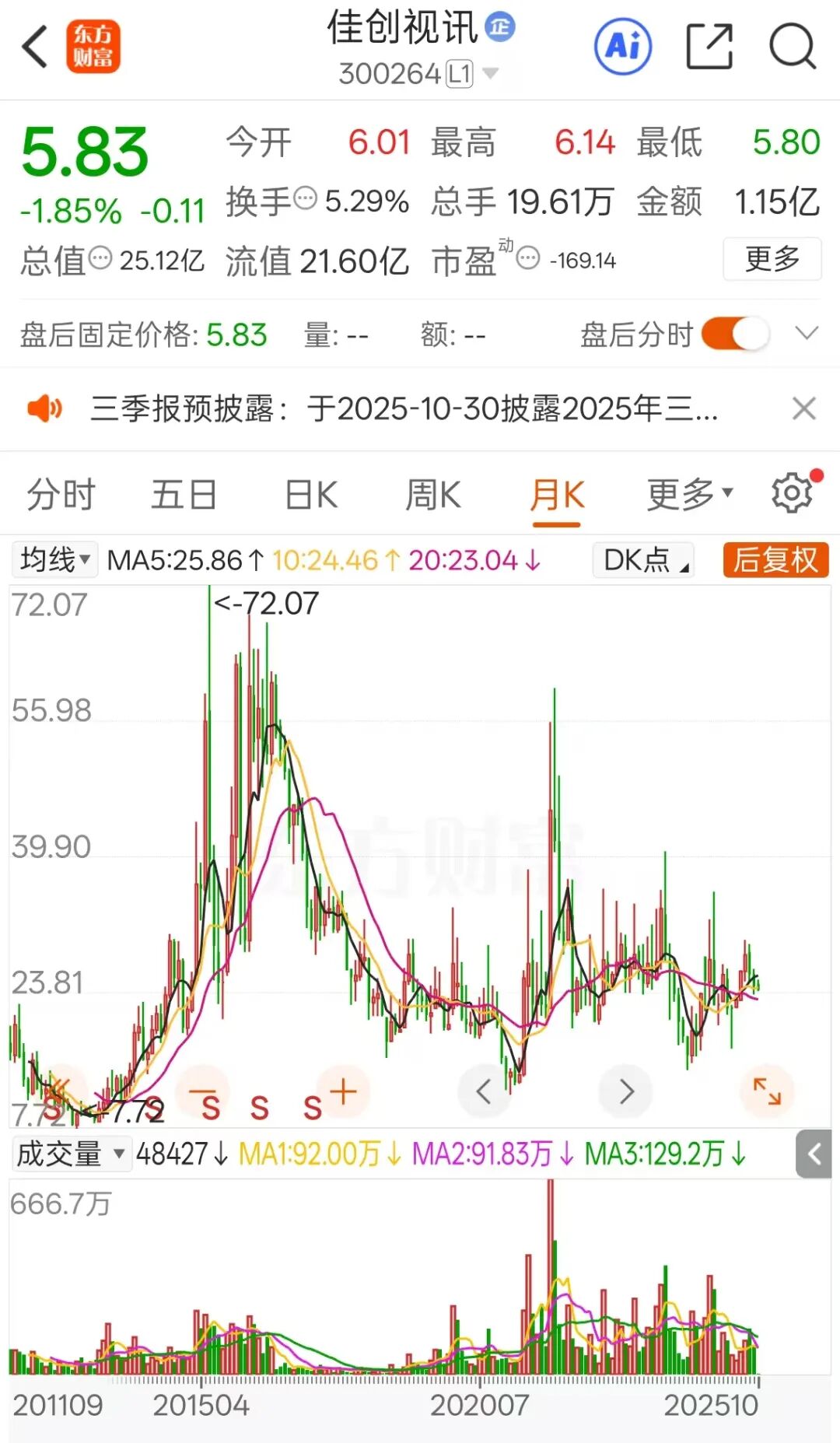The height and width of the screenshot is (1443, 840).
Task: Switch to the 日K chart tab
Action: (x=310, y=495)
